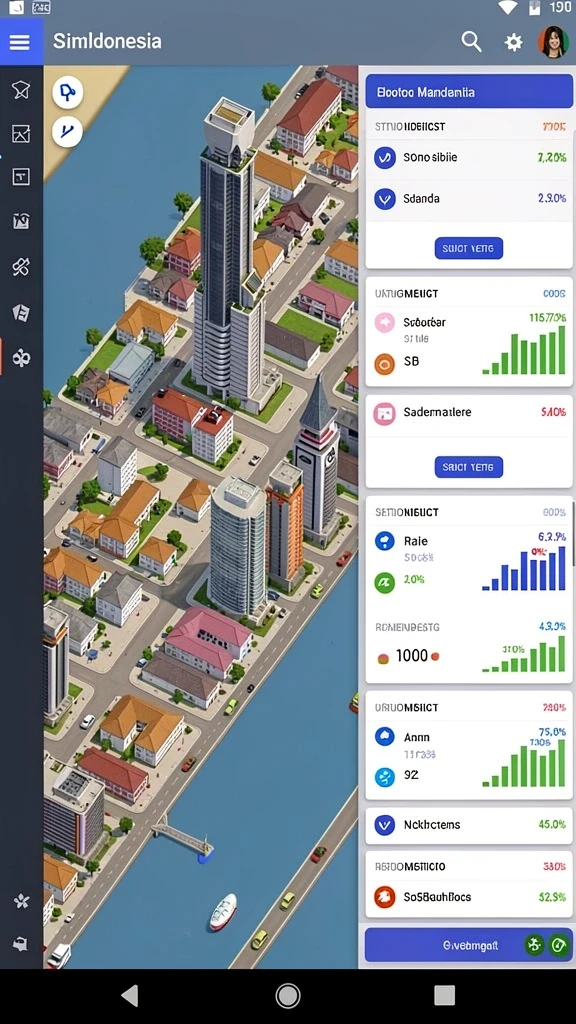Tap the blue button under Sdanda
Image resolution: width=576 pixels, height=1024 pixels.
point(468,248)
